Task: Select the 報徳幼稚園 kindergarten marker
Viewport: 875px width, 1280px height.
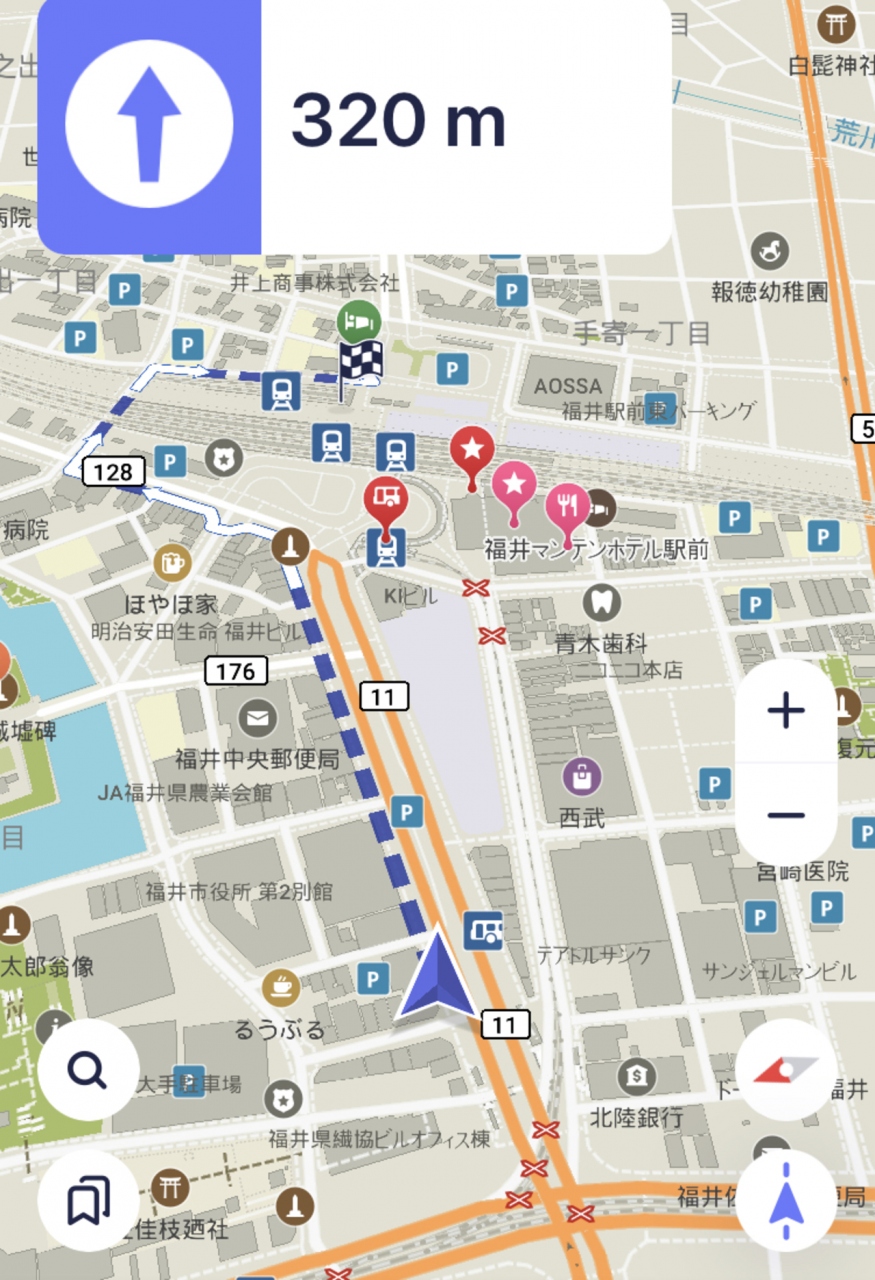Action: click(x=770, y=251)
